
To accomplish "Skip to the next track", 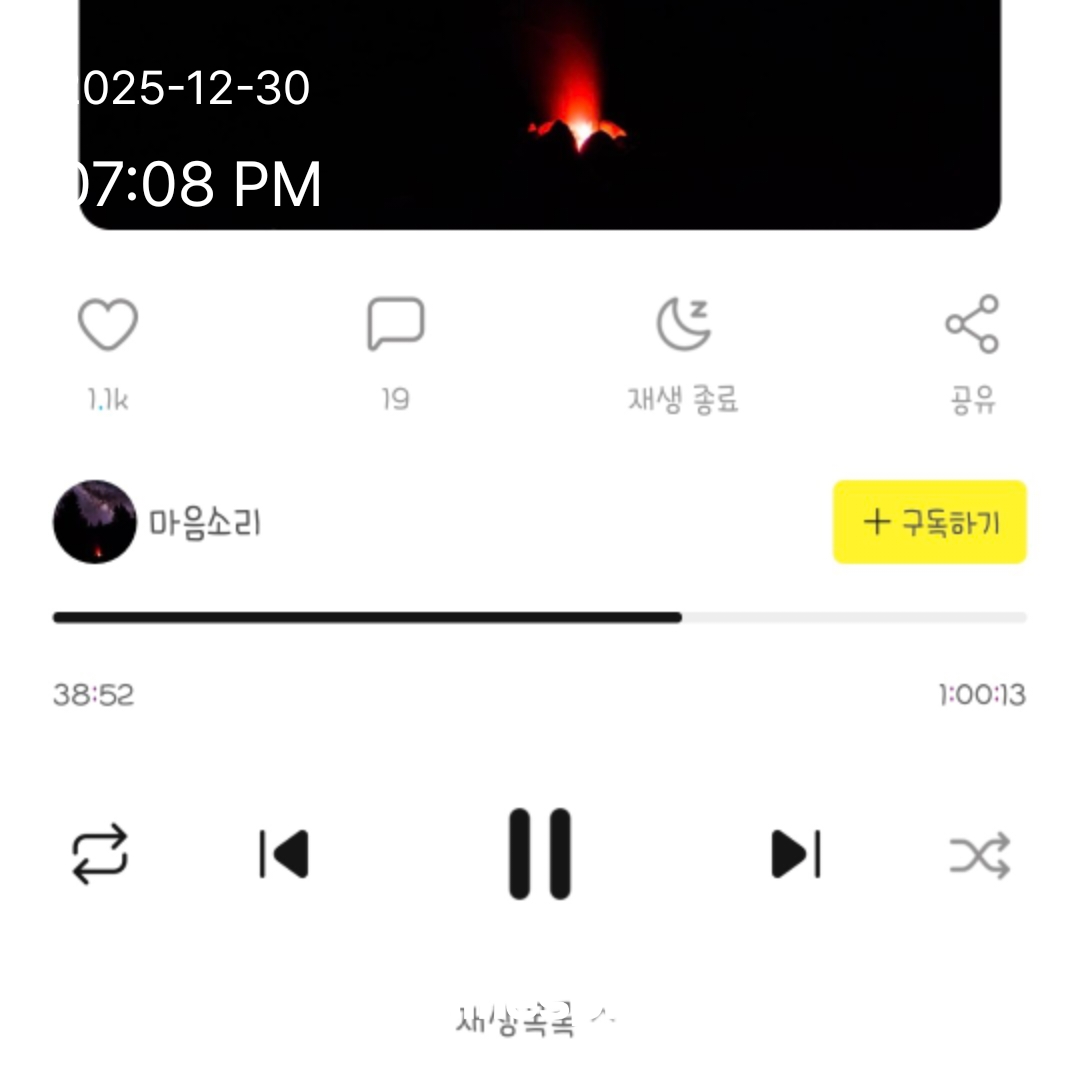I will [796, 855].
